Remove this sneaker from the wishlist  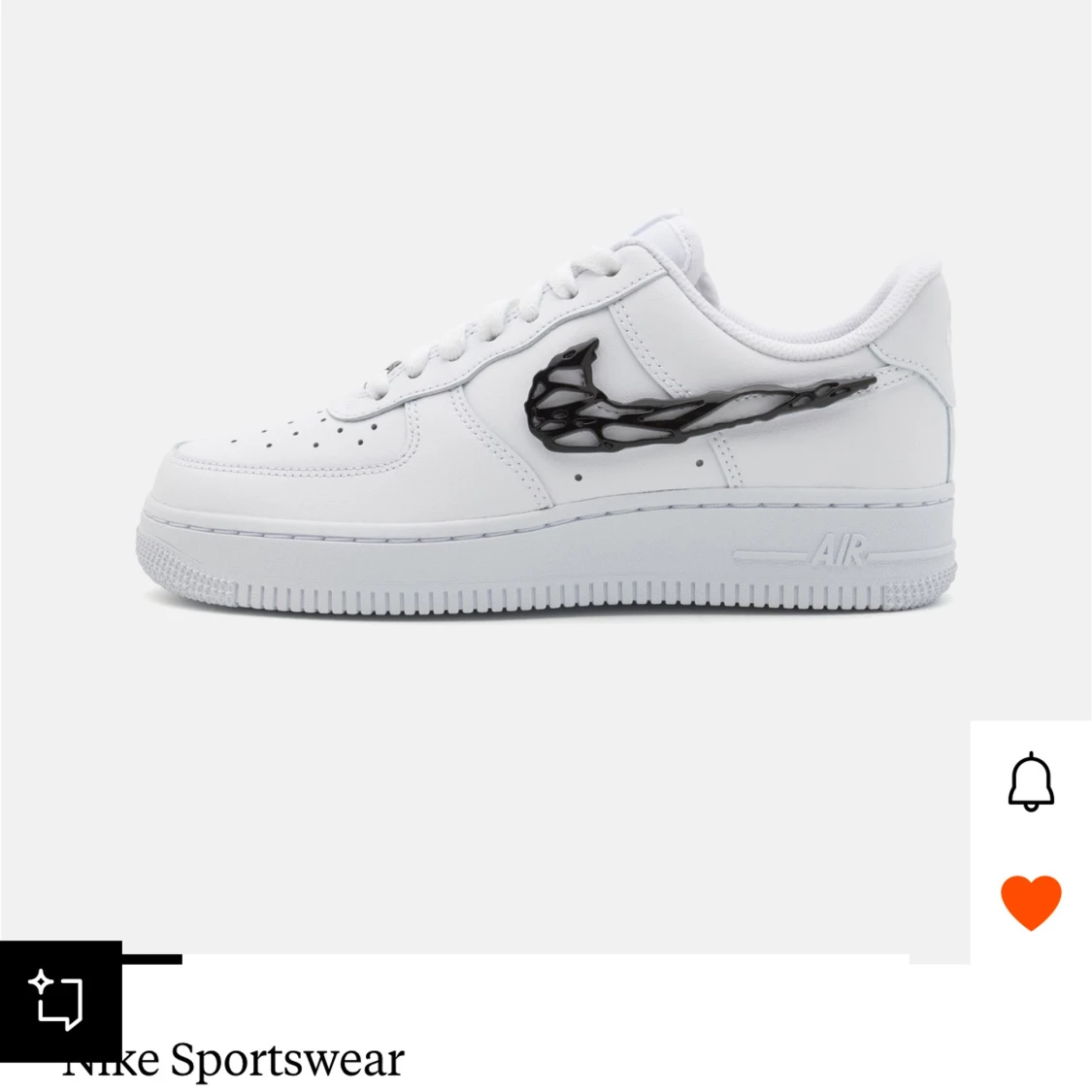click(1031, 902)
